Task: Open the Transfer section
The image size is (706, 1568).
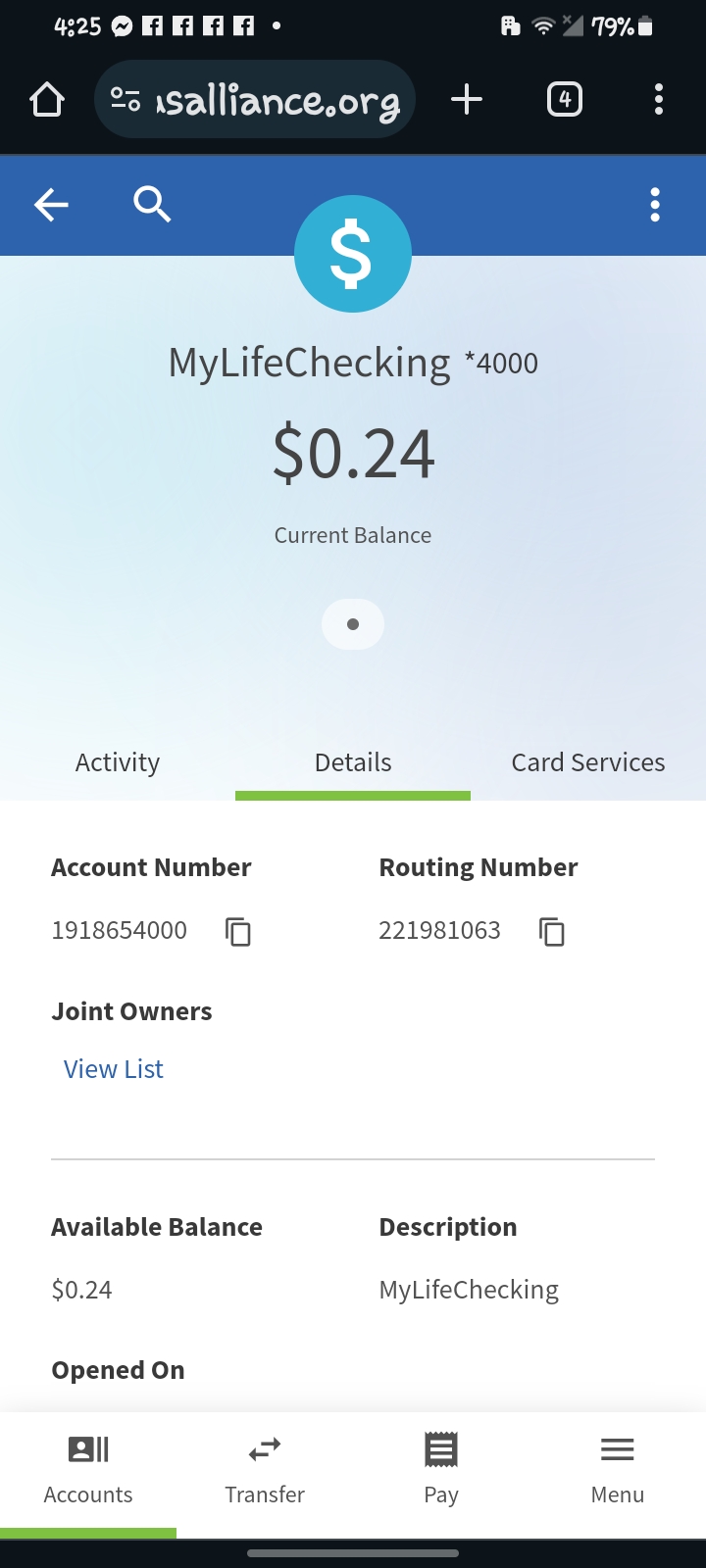Action: coord(265,1470)
